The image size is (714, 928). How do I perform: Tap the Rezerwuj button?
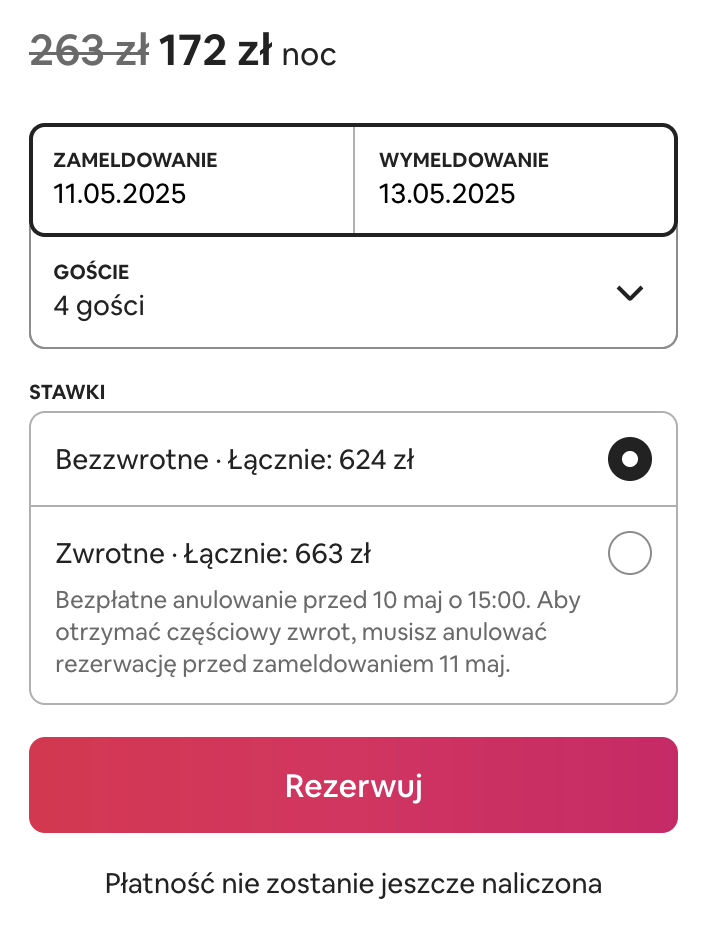[353, 785]
